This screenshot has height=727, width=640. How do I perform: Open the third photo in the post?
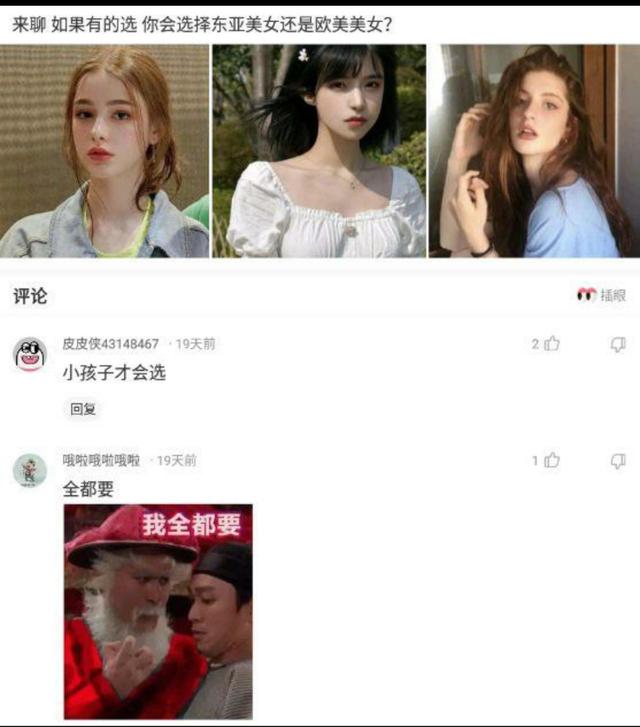click(531, 150)
